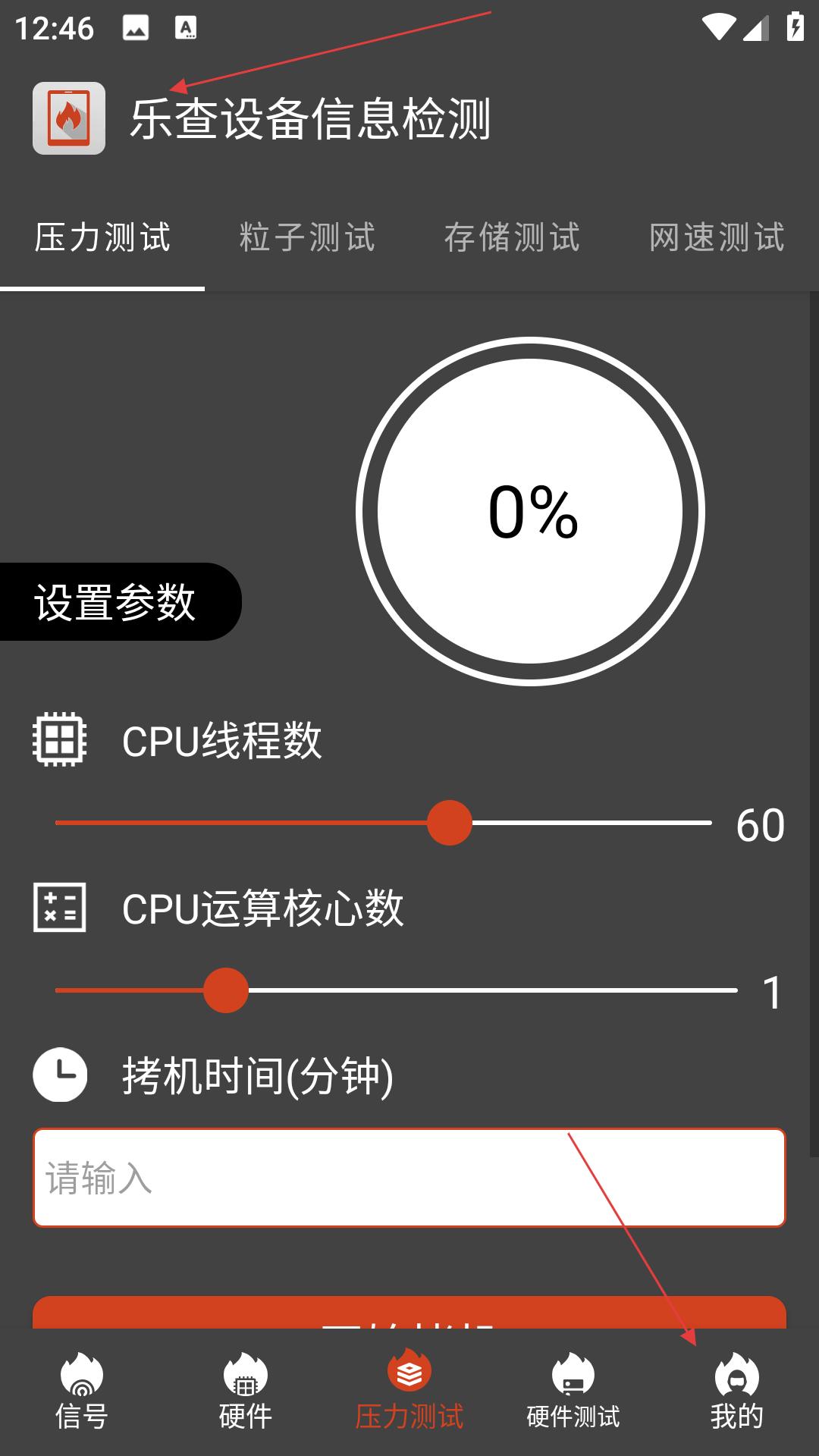Screen dimensions: 819x1456
Task: Tap the orange start button below input
Action: pyautogui.click(x=409, y=1313)
